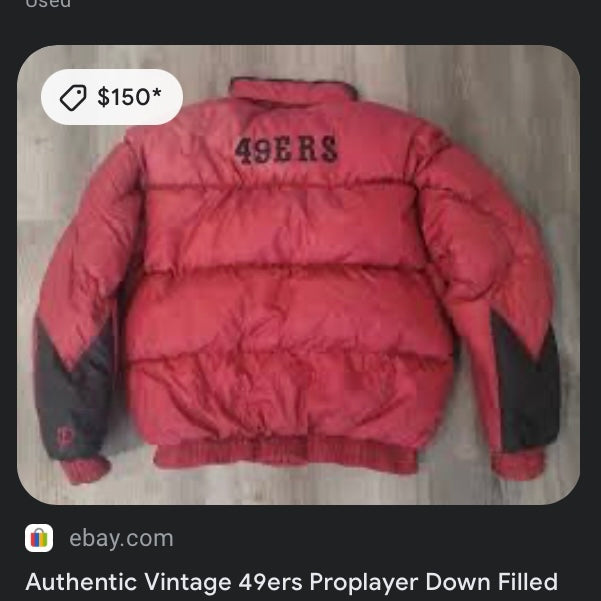Tap the $150 price tag chip
This screenshot has height=601, width=601.
111,97
